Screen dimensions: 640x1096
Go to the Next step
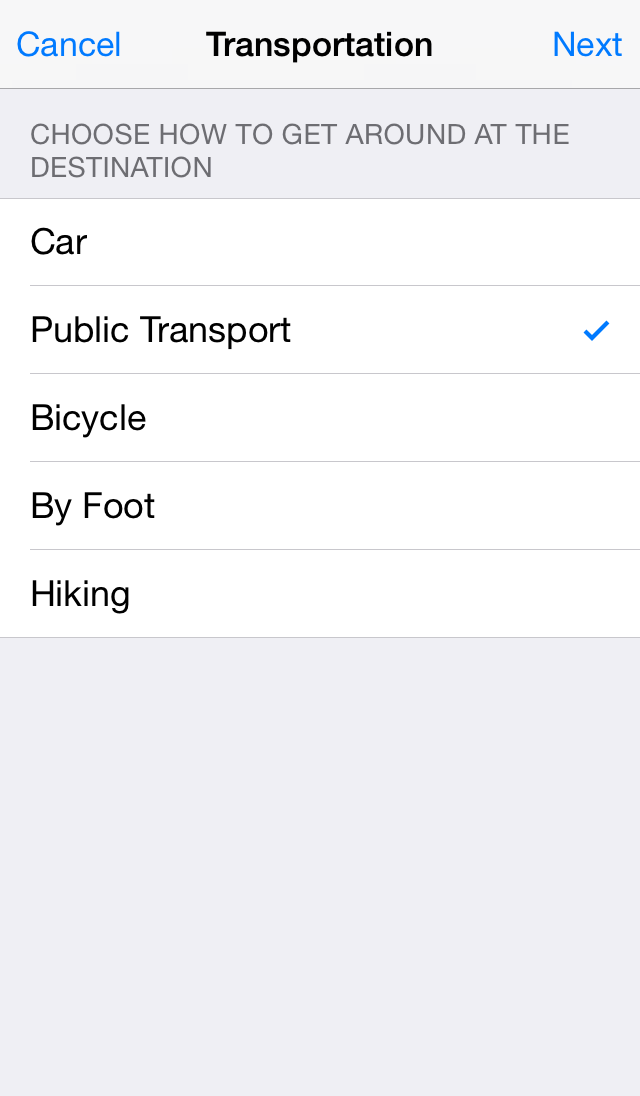(587, 45)
